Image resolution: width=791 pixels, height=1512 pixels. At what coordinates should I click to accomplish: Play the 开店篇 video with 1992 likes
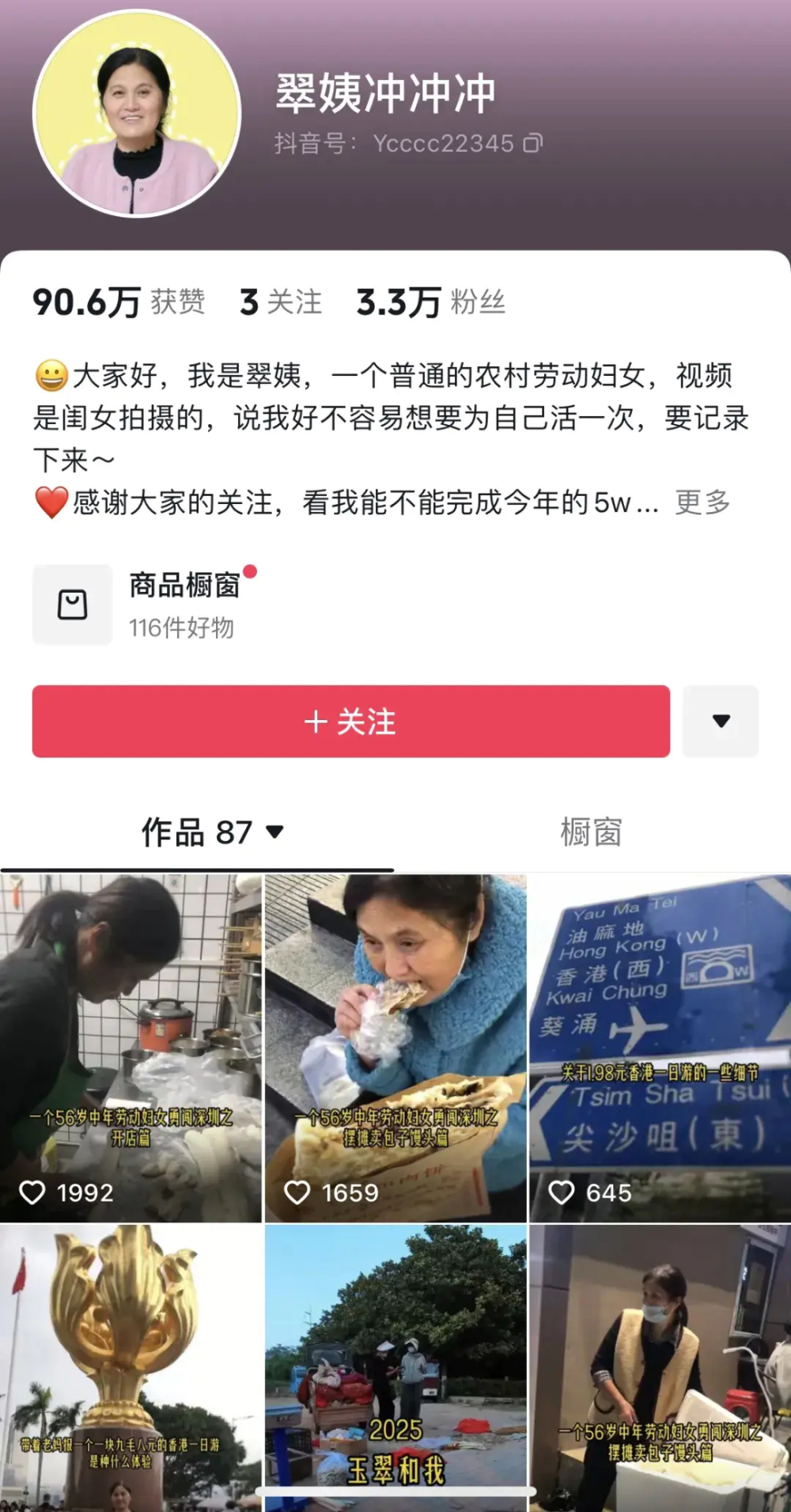pos(131,1048)
